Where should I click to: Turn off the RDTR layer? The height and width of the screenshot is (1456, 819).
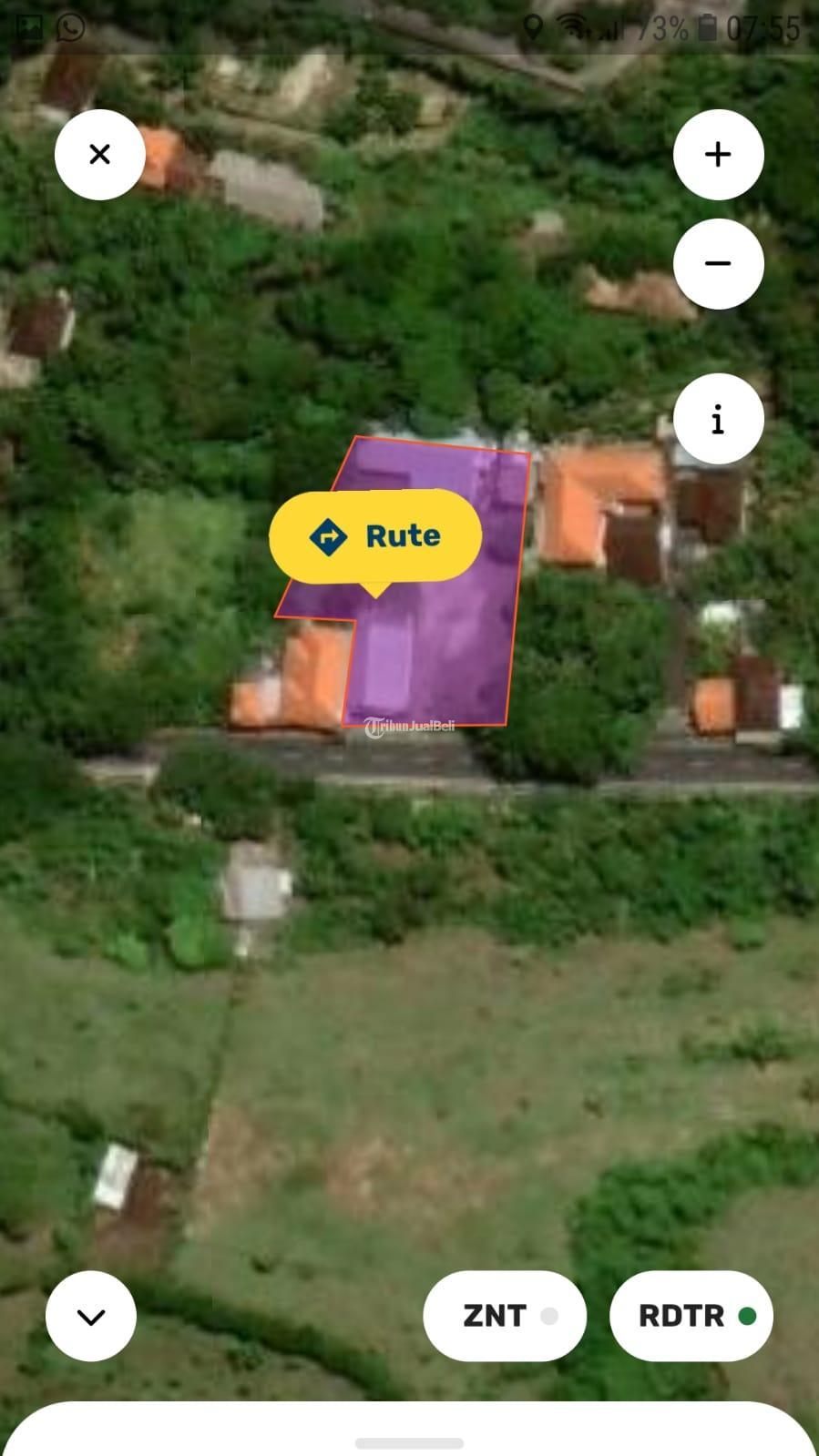click(x=691, y=1316)
